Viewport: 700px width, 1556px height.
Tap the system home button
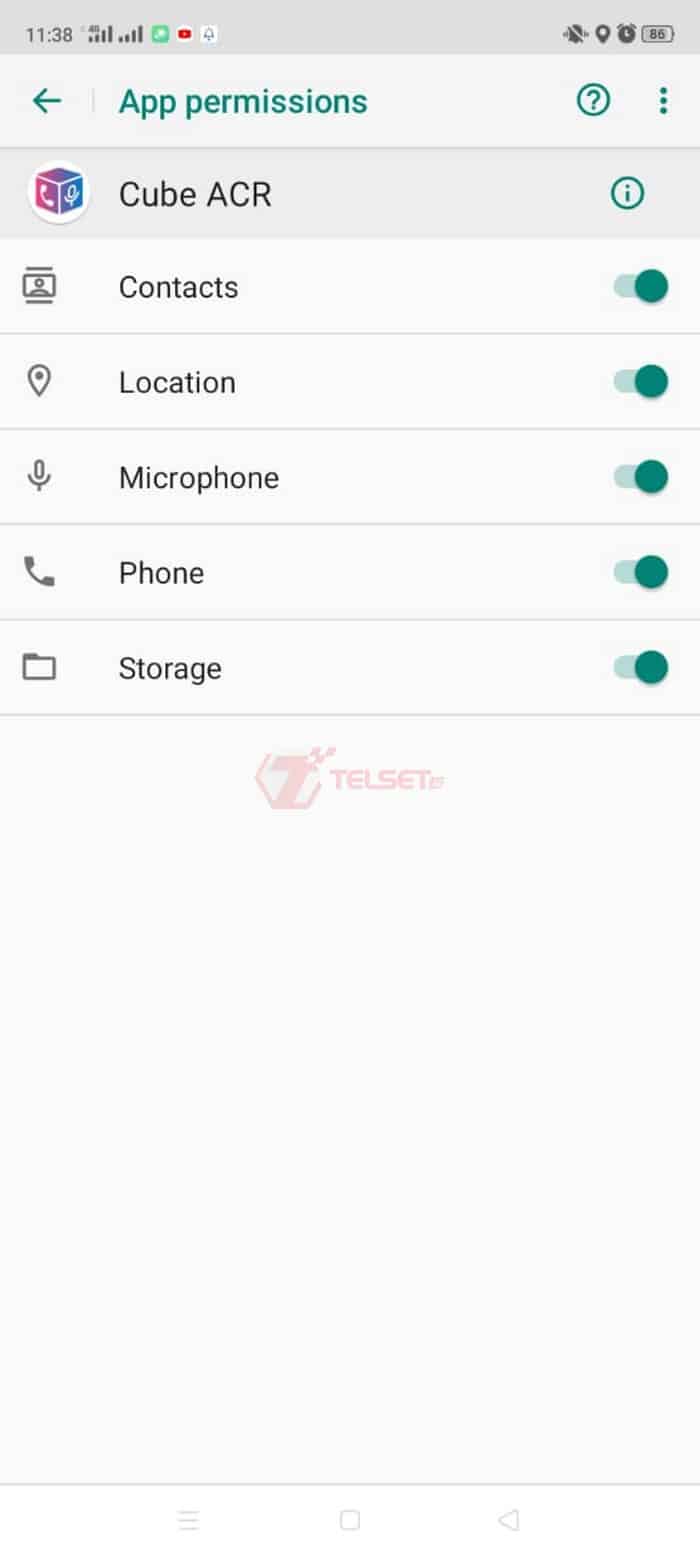pos(349,1520)
